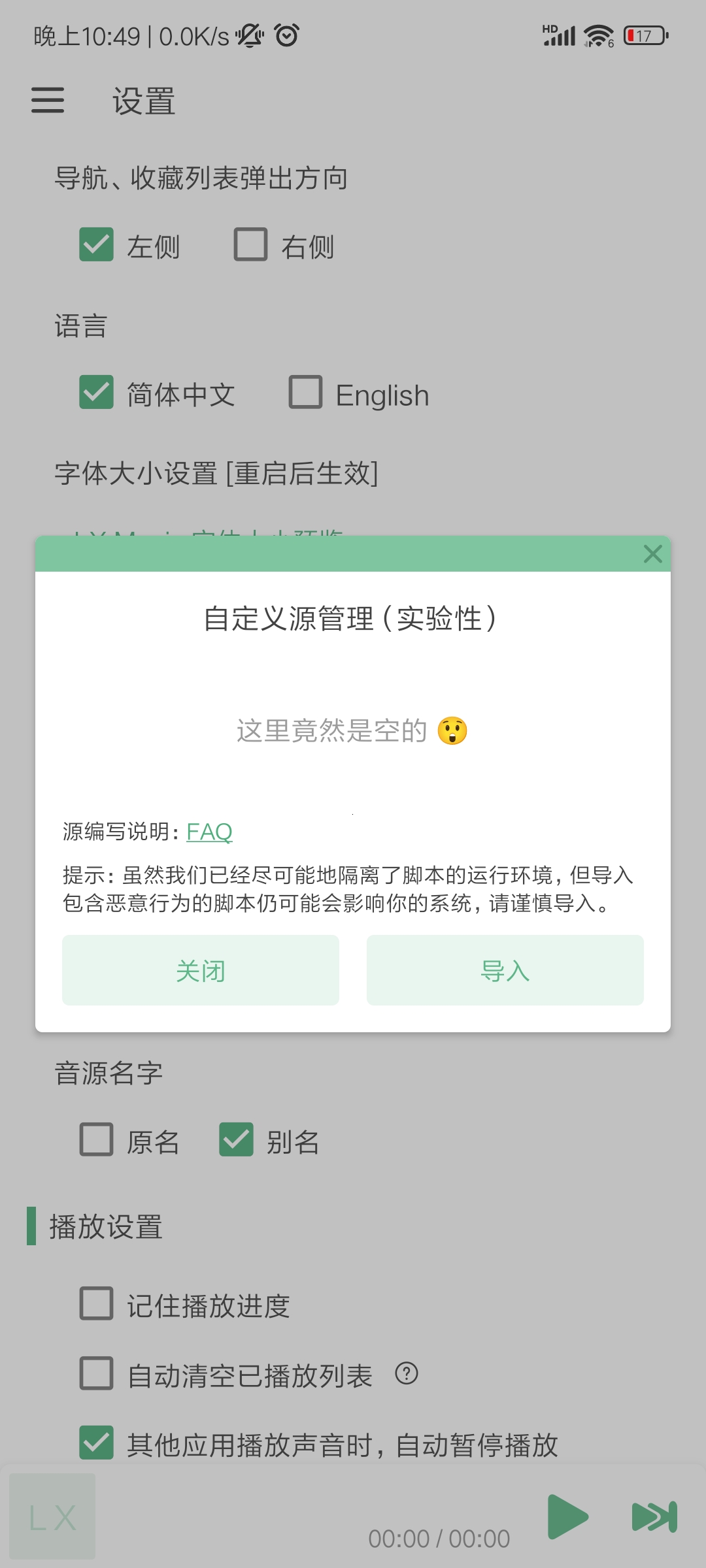Close the custom source dialog with X

(x=652, y=554)
